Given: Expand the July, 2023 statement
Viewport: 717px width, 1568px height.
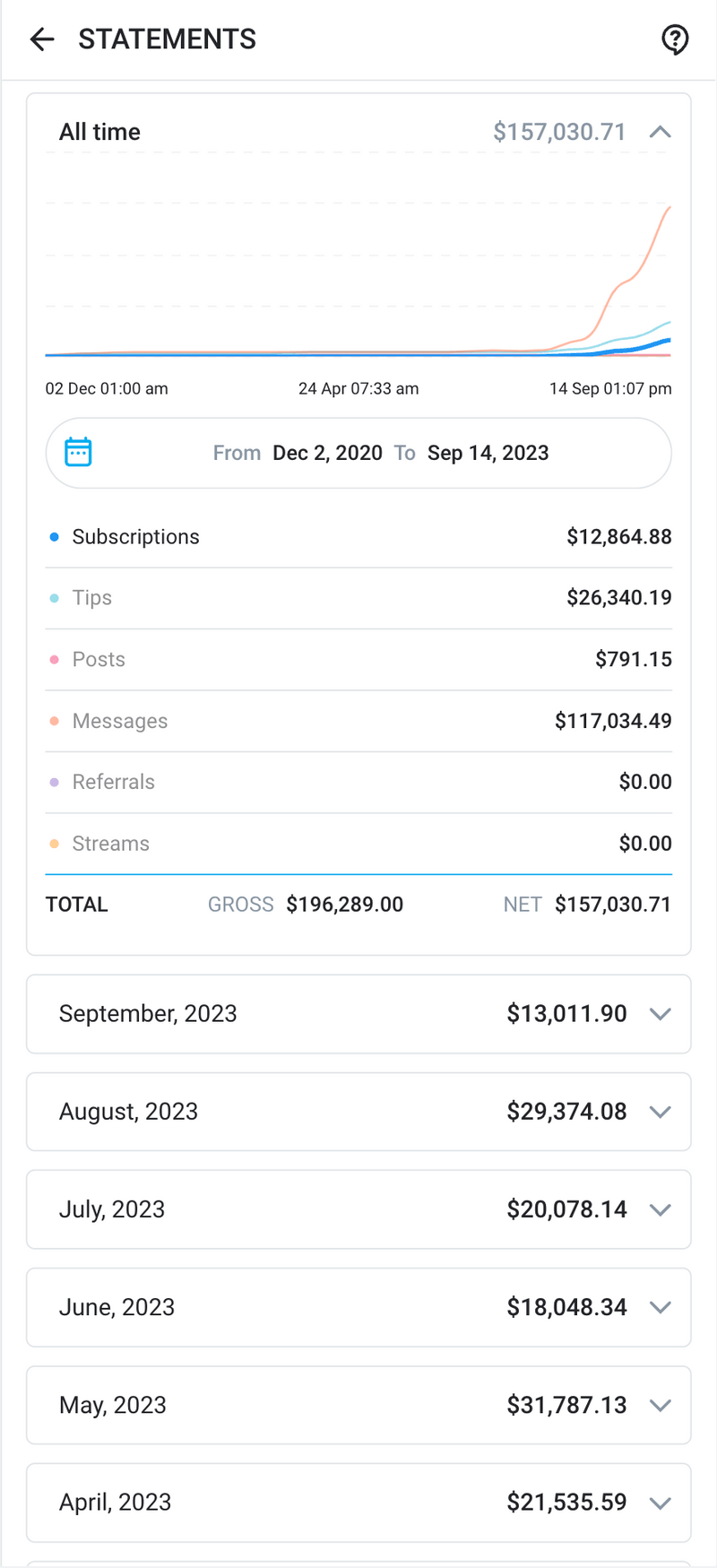Looking at the screenshot, I should (x=661, y=1209).
